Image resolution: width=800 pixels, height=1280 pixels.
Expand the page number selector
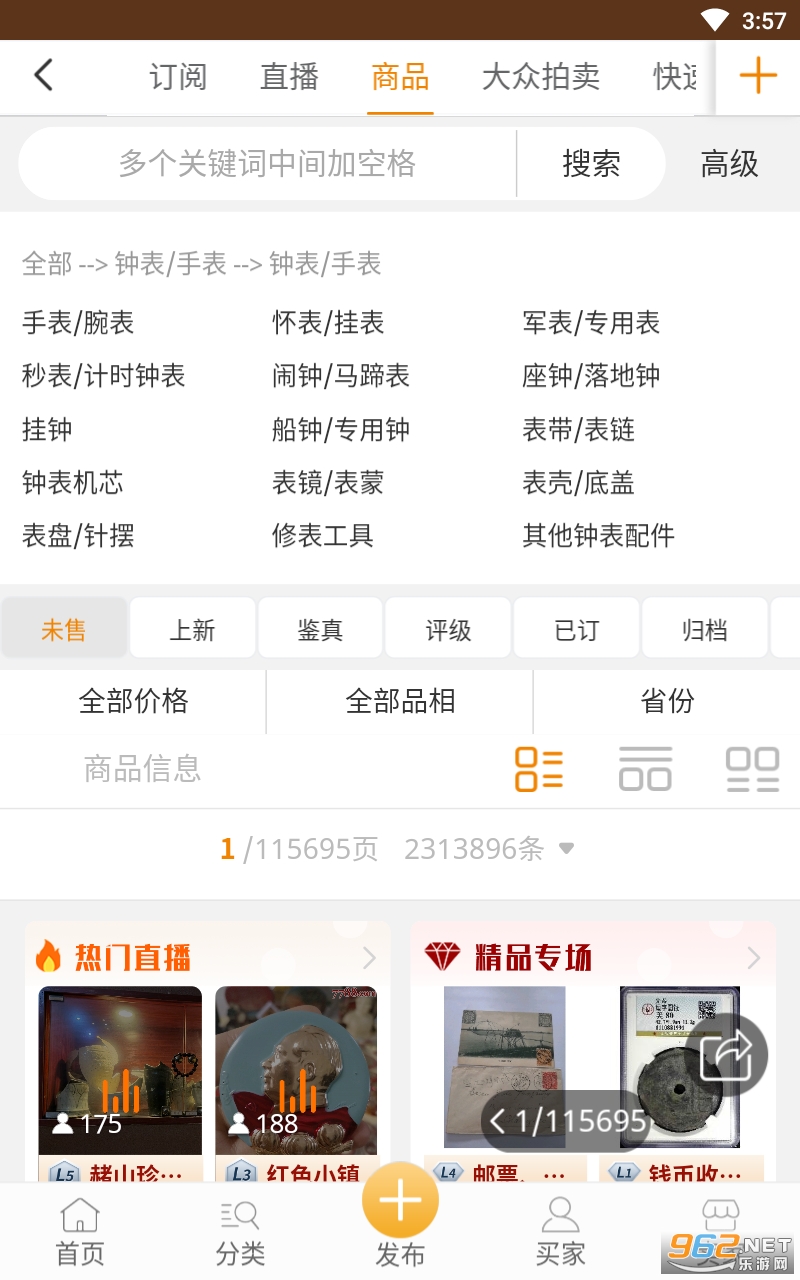566,849
